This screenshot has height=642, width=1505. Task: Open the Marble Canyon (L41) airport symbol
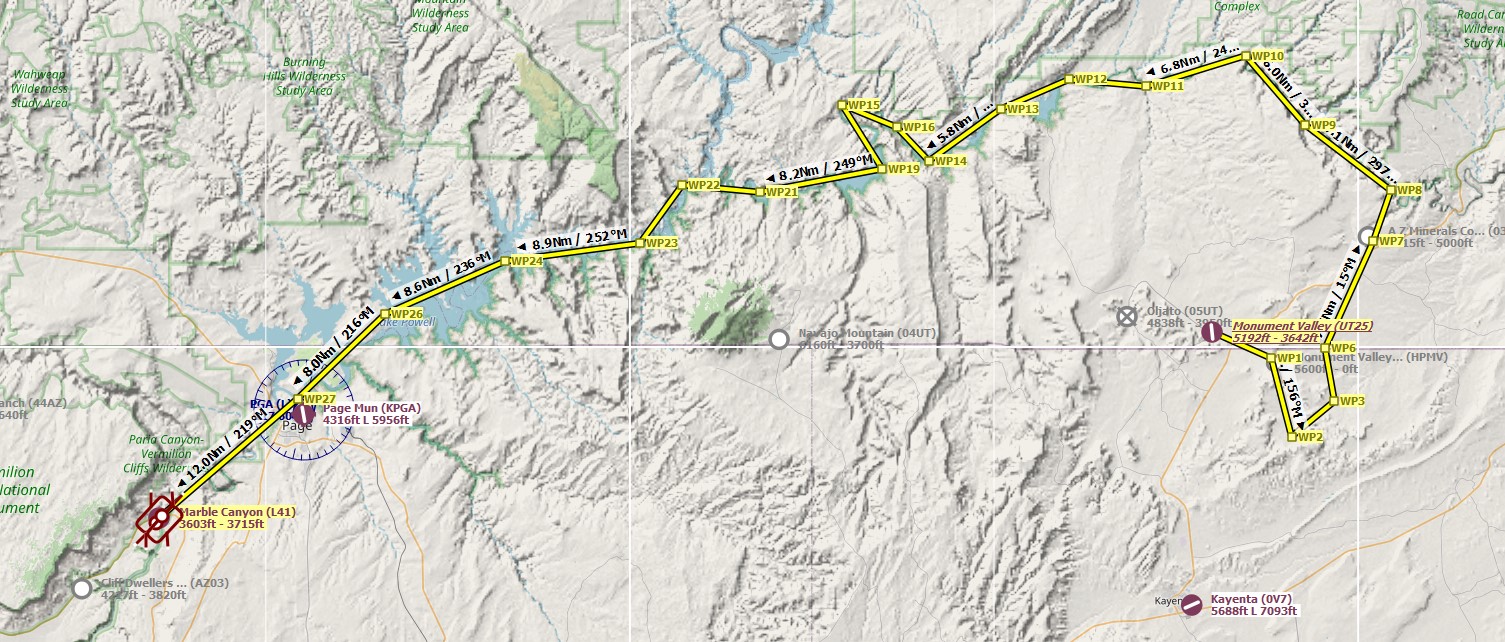coord(160,518)
